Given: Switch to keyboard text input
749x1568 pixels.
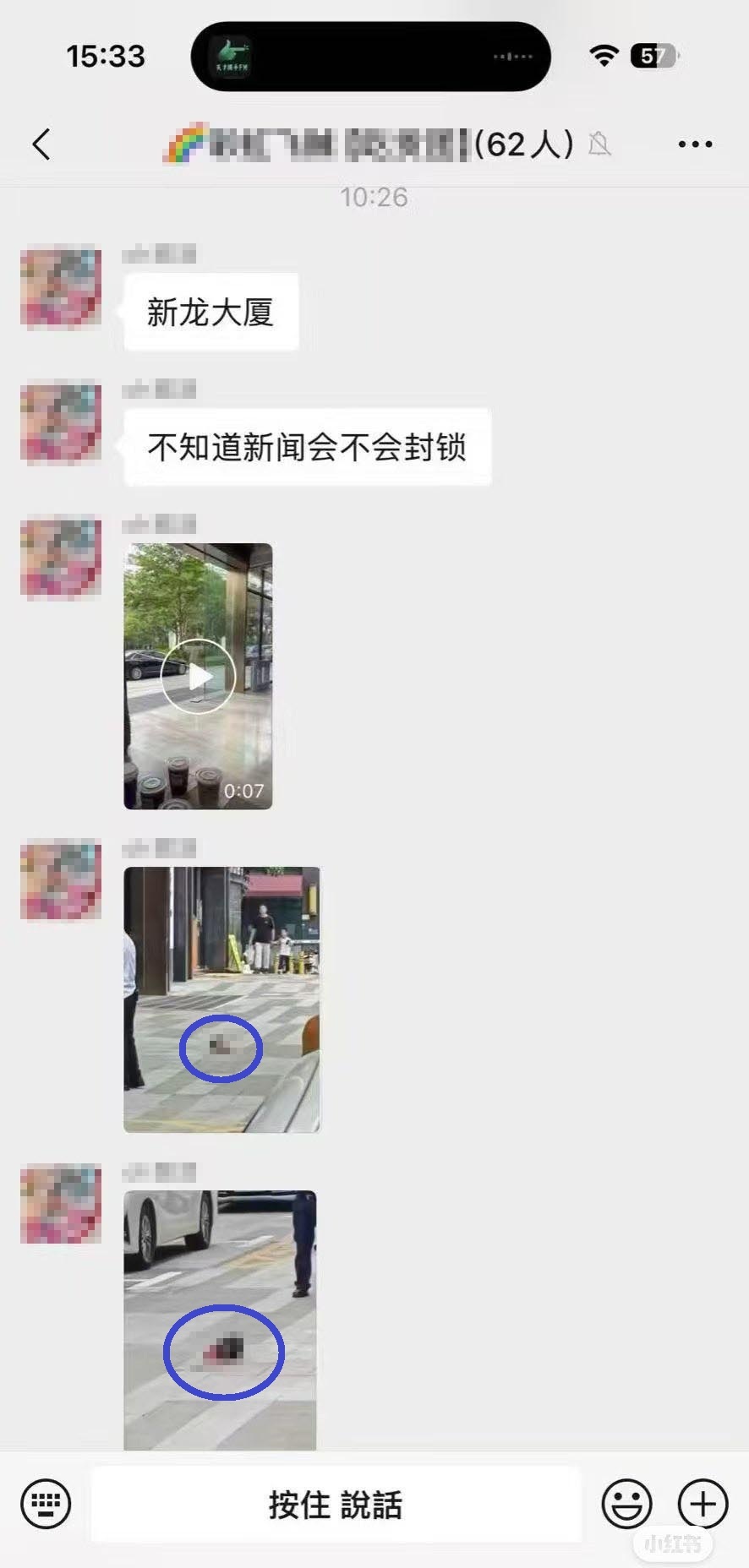Looking at the screenshot, I should coord(46,1504).
